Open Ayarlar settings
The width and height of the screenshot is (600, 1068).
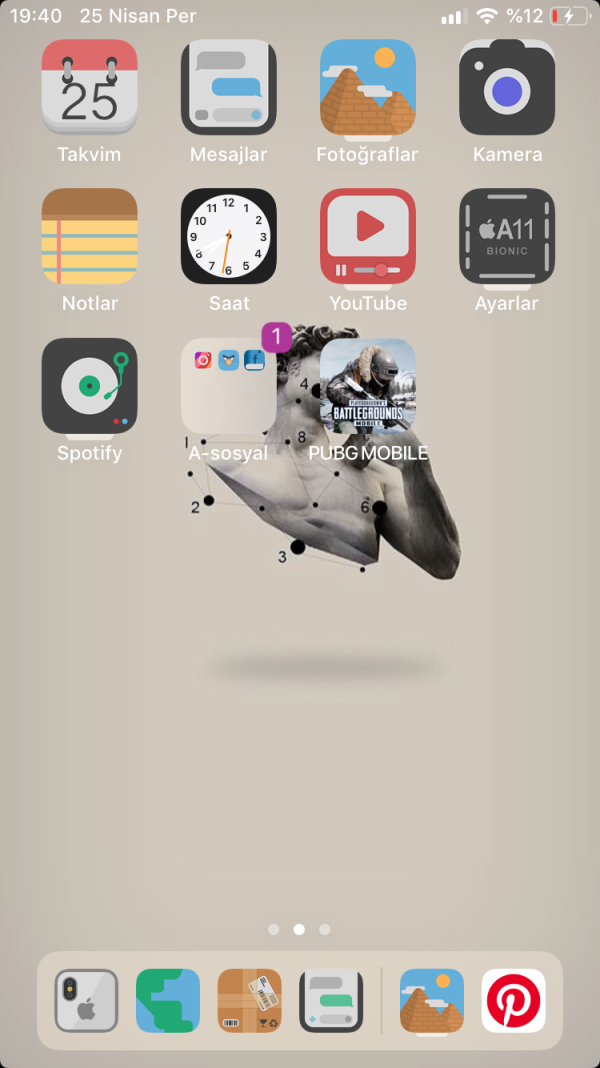pyautogui.click(x=507, y=237)
